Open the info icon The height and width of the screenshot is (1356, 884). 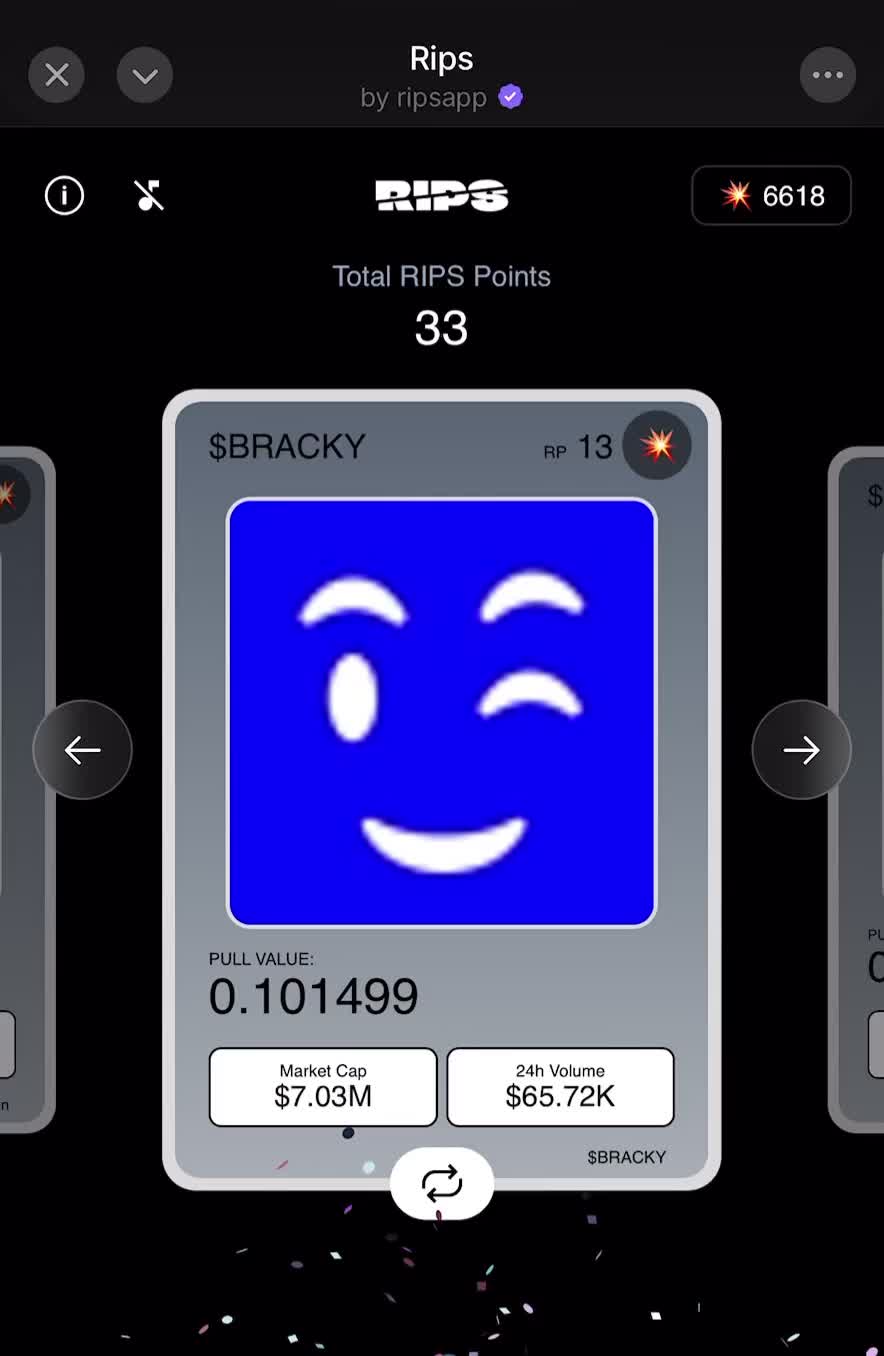pyautogui.click(x=65, y=196)
